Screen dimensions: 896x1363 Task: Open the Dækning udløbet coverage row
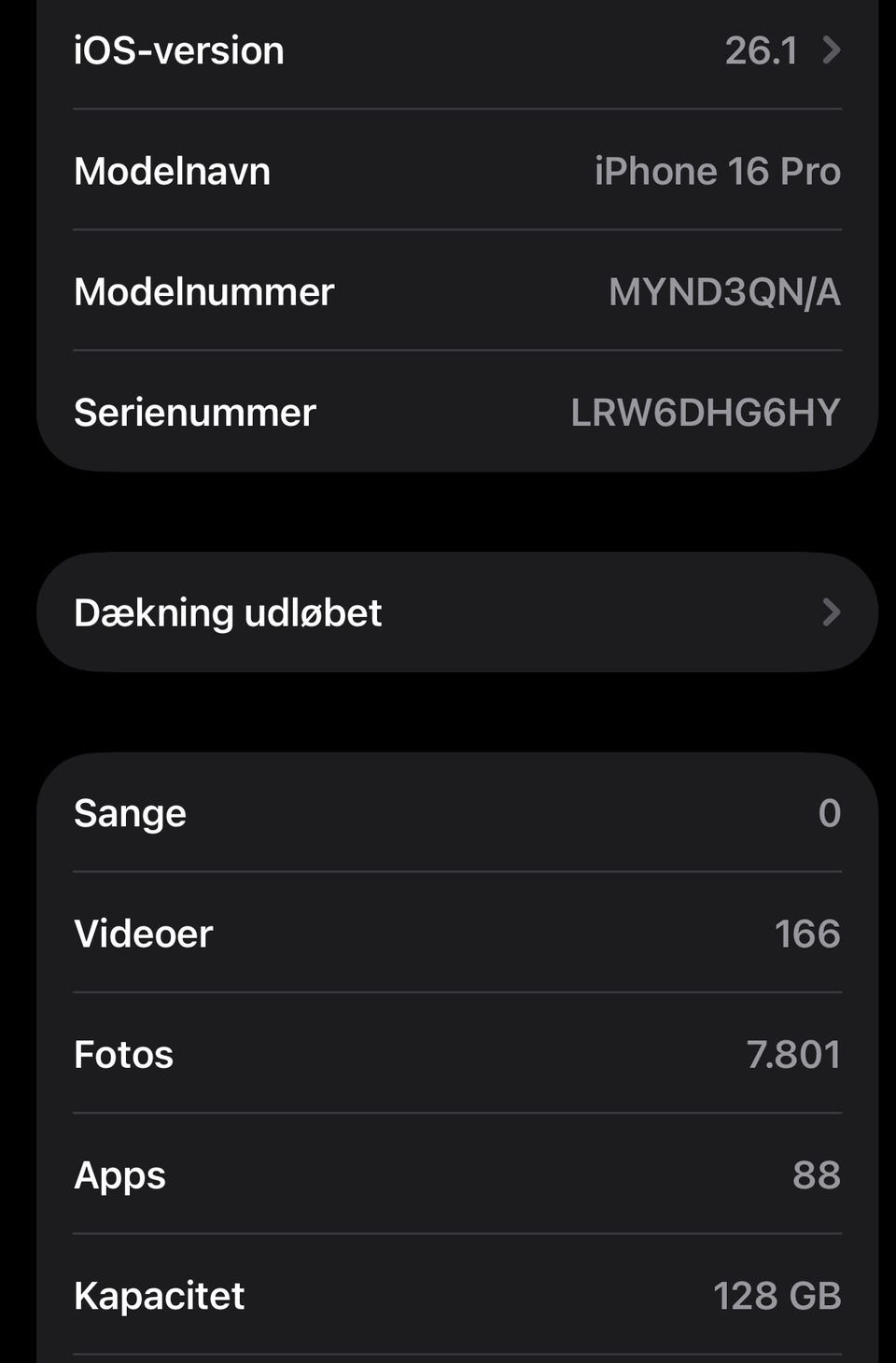click(456, 612)
